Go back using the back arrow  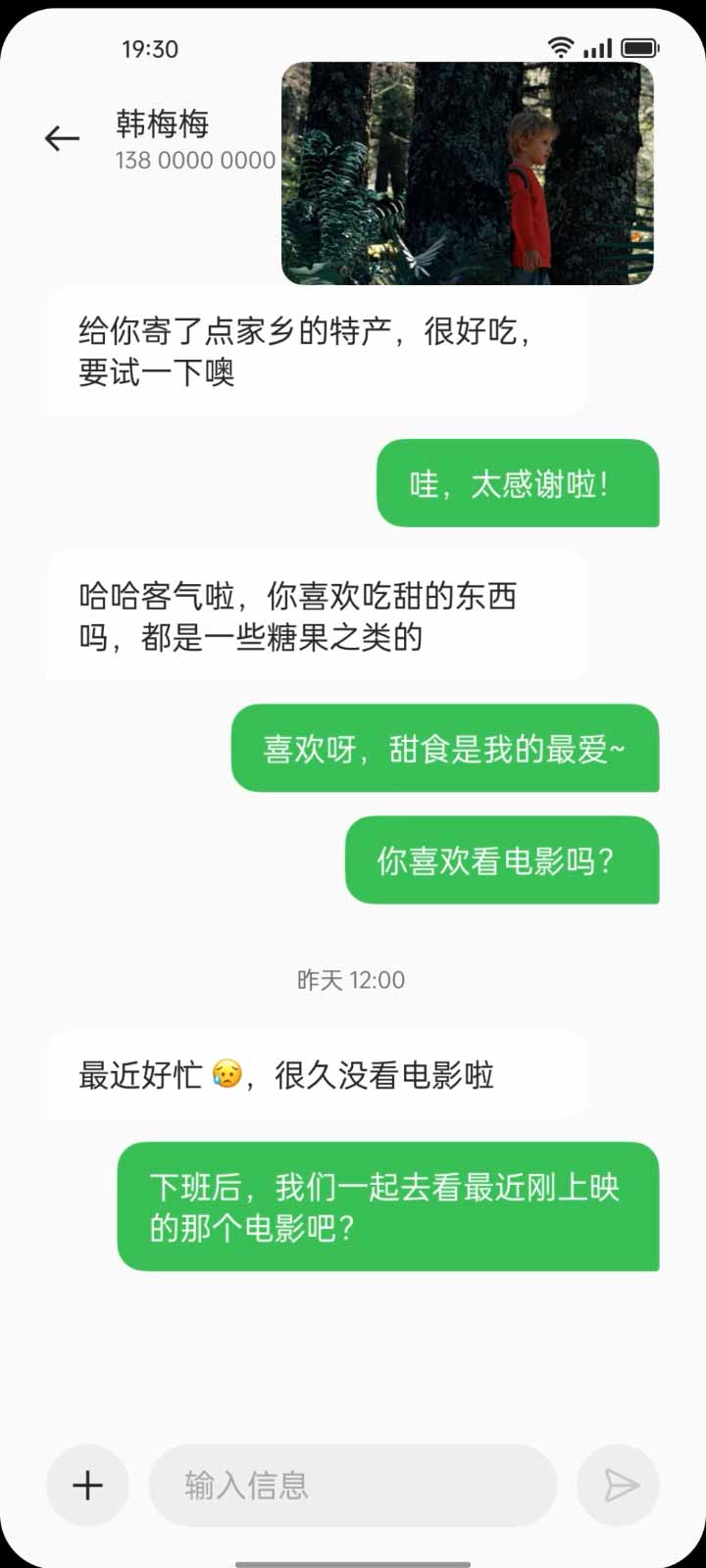[x=62, y=139]
